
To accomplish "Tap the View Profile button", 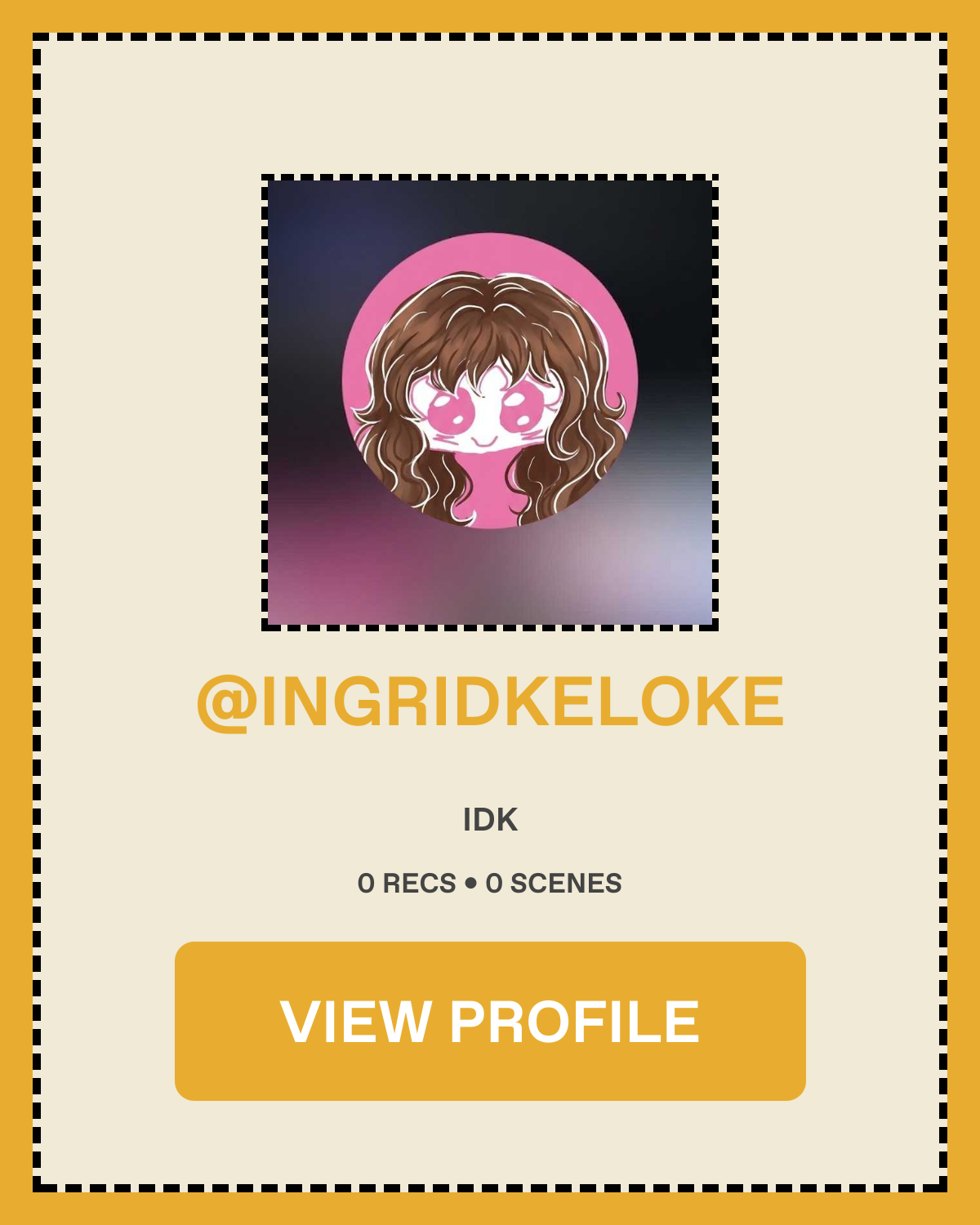I will click(x=490, y=1021).
